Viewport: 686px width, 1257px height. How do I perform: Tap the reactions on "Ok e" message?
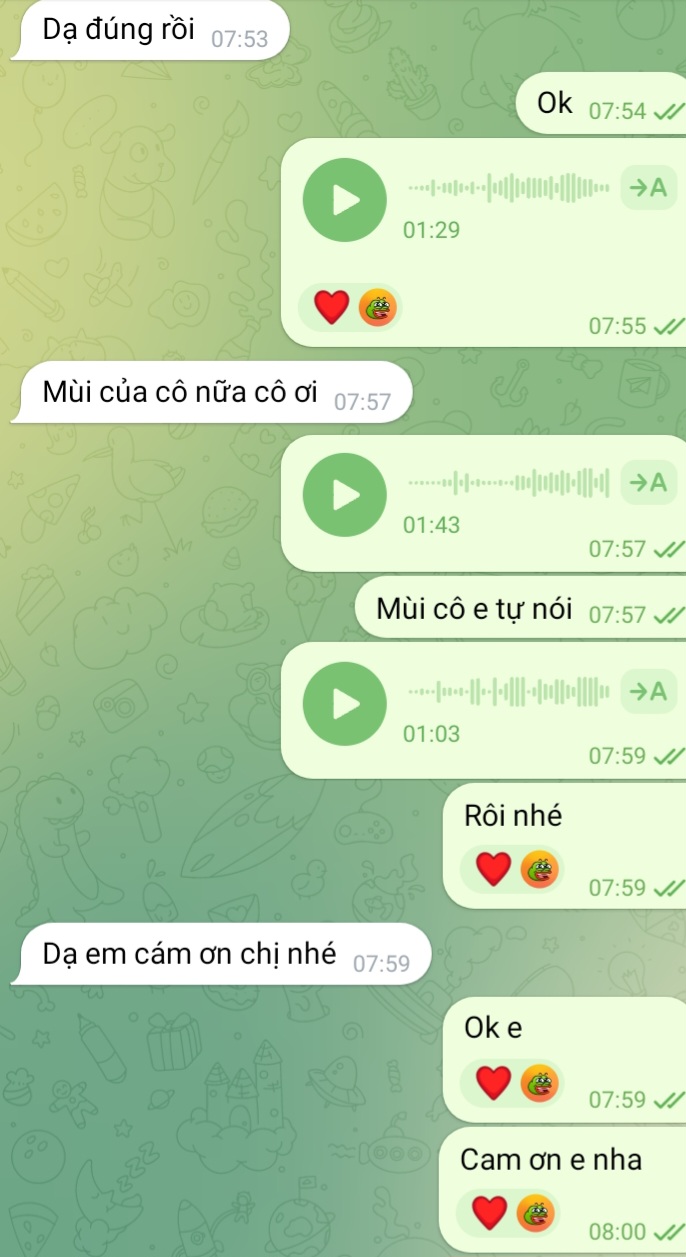[512, 1082]
